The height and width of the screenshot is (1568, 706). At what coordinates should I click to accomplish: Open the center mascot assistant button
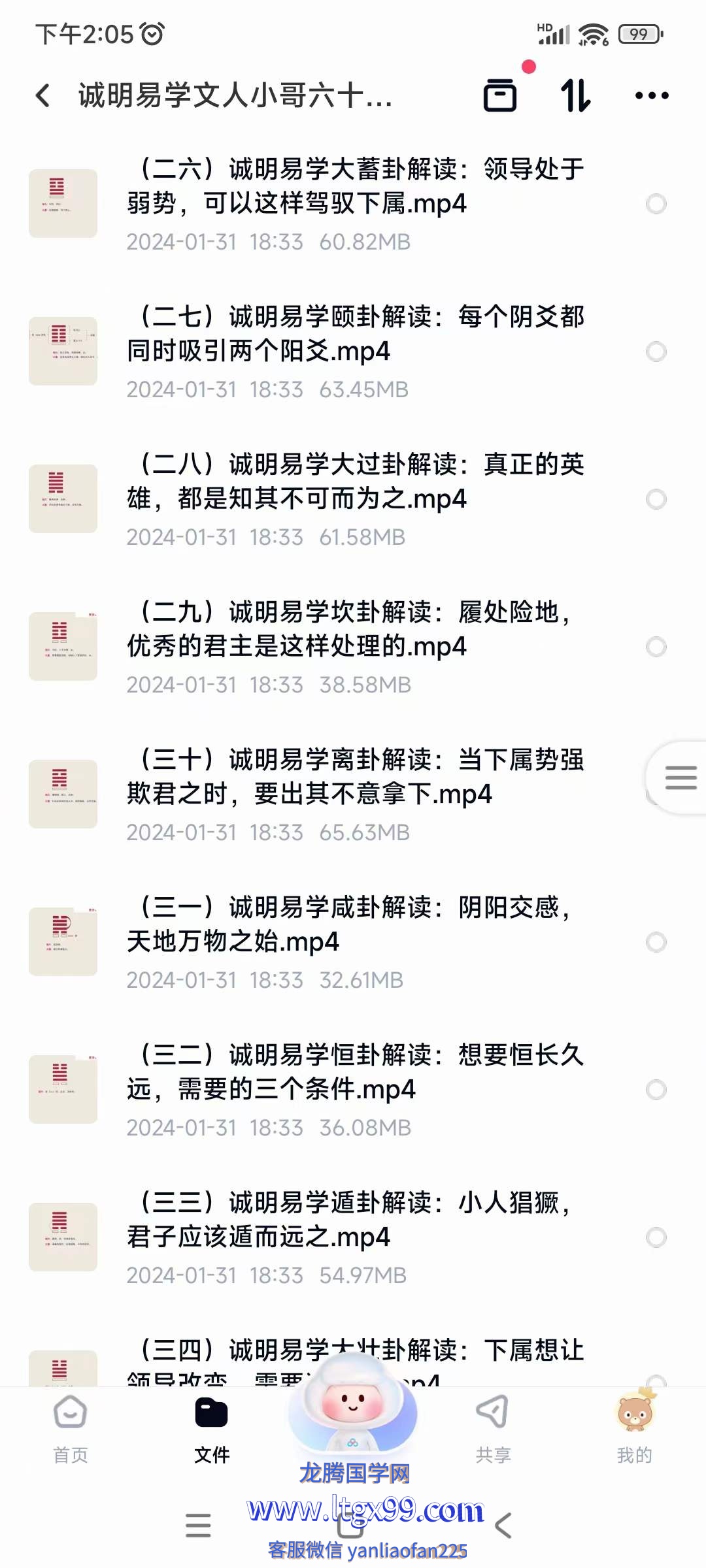pos(353,1405)
